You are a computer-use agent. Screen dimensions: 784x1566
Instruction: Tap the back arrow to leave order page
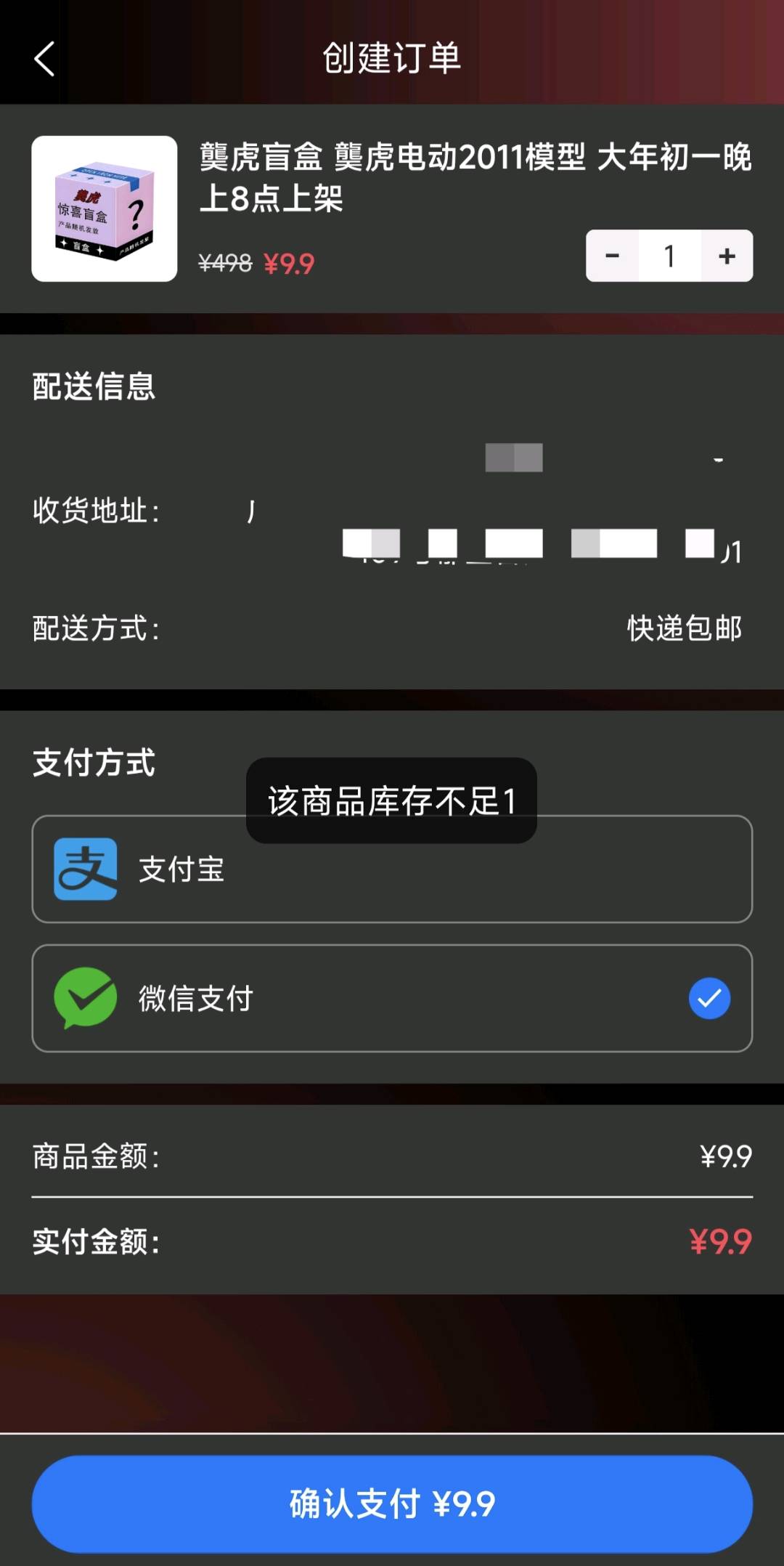pyautogui.click(x=44, y=60)
